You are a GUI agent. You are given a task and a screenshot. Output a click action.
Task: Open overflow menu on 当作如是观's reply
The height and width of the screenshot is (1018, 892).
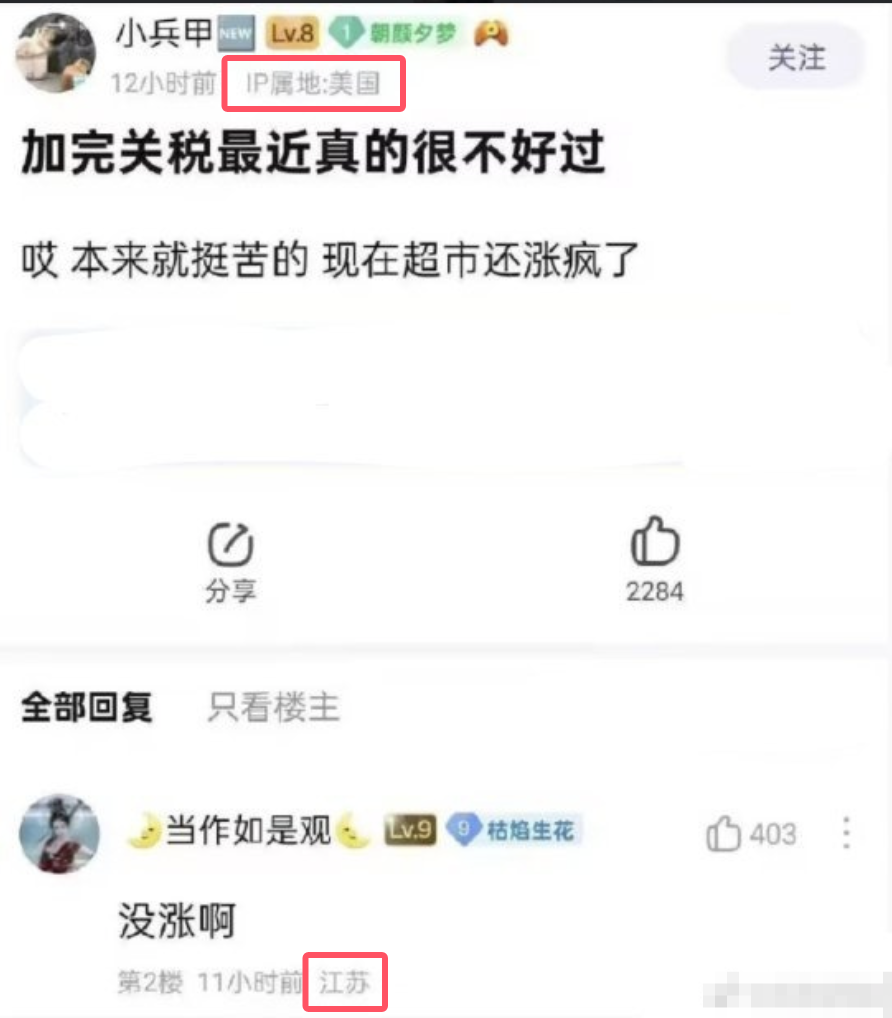pos(846,833)
